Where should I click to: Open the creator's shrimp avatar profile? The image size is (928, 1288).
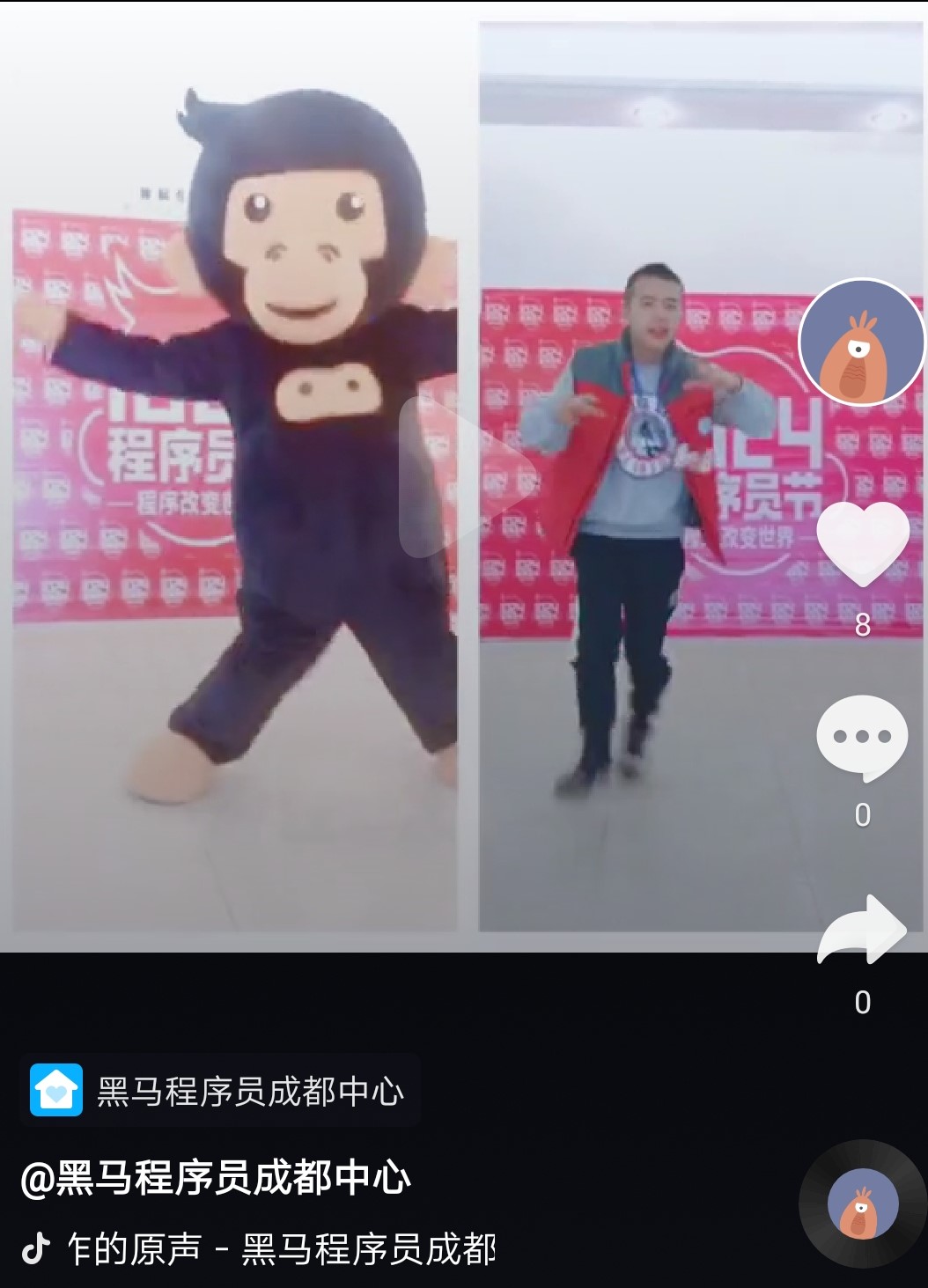point(861,343)
